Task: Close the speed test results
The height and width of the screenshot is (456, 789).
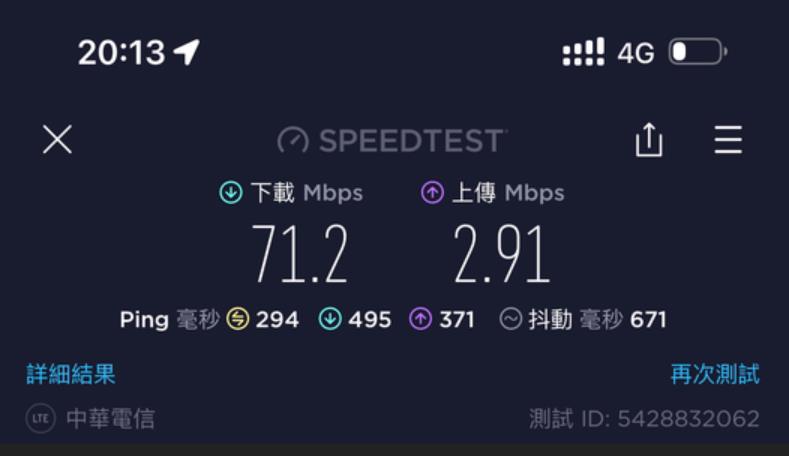Action: pyautogui.click(x=58, y=140)
